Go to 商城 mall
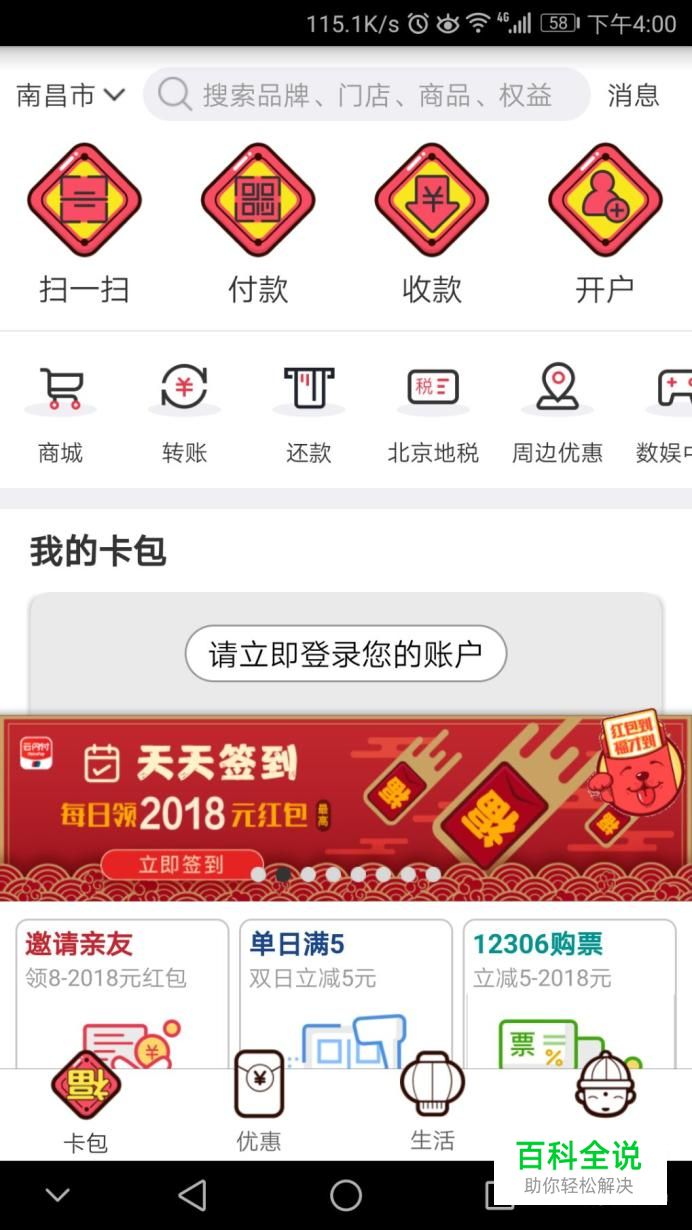This screenshot has width=692, height=1230. click(60, 412)
